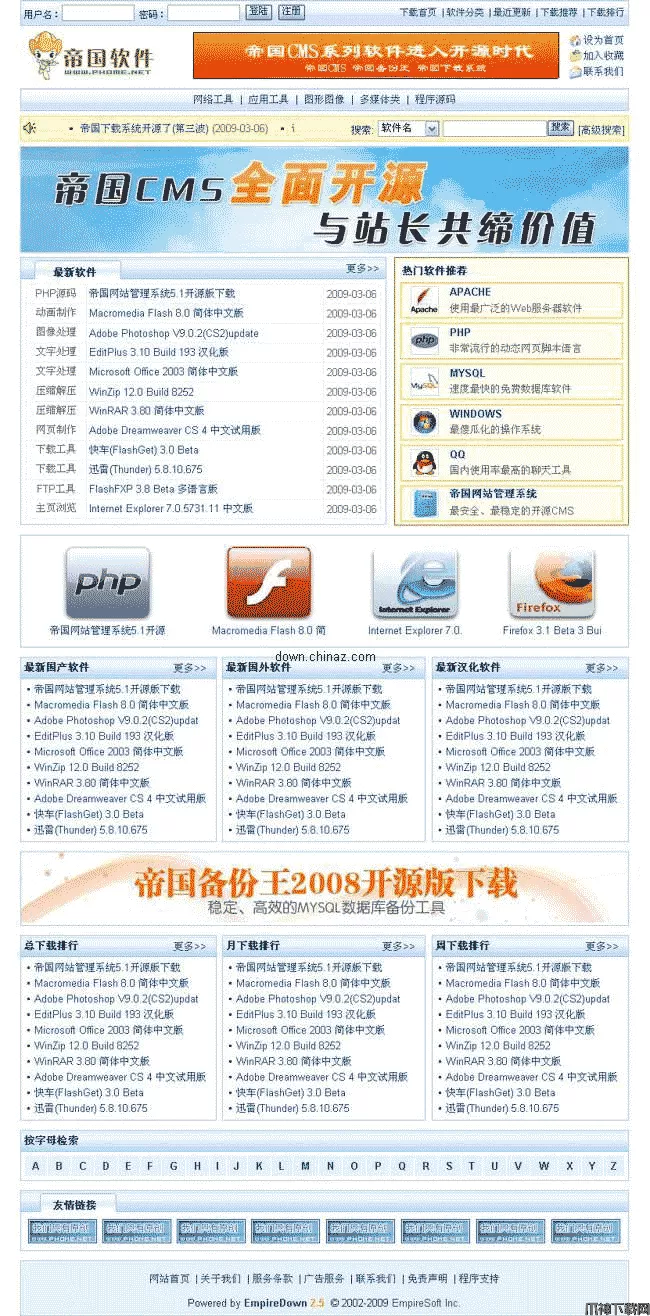Open the 帝国CMS全面开源 banner
650x1316 pixels.
coord(324,199)
